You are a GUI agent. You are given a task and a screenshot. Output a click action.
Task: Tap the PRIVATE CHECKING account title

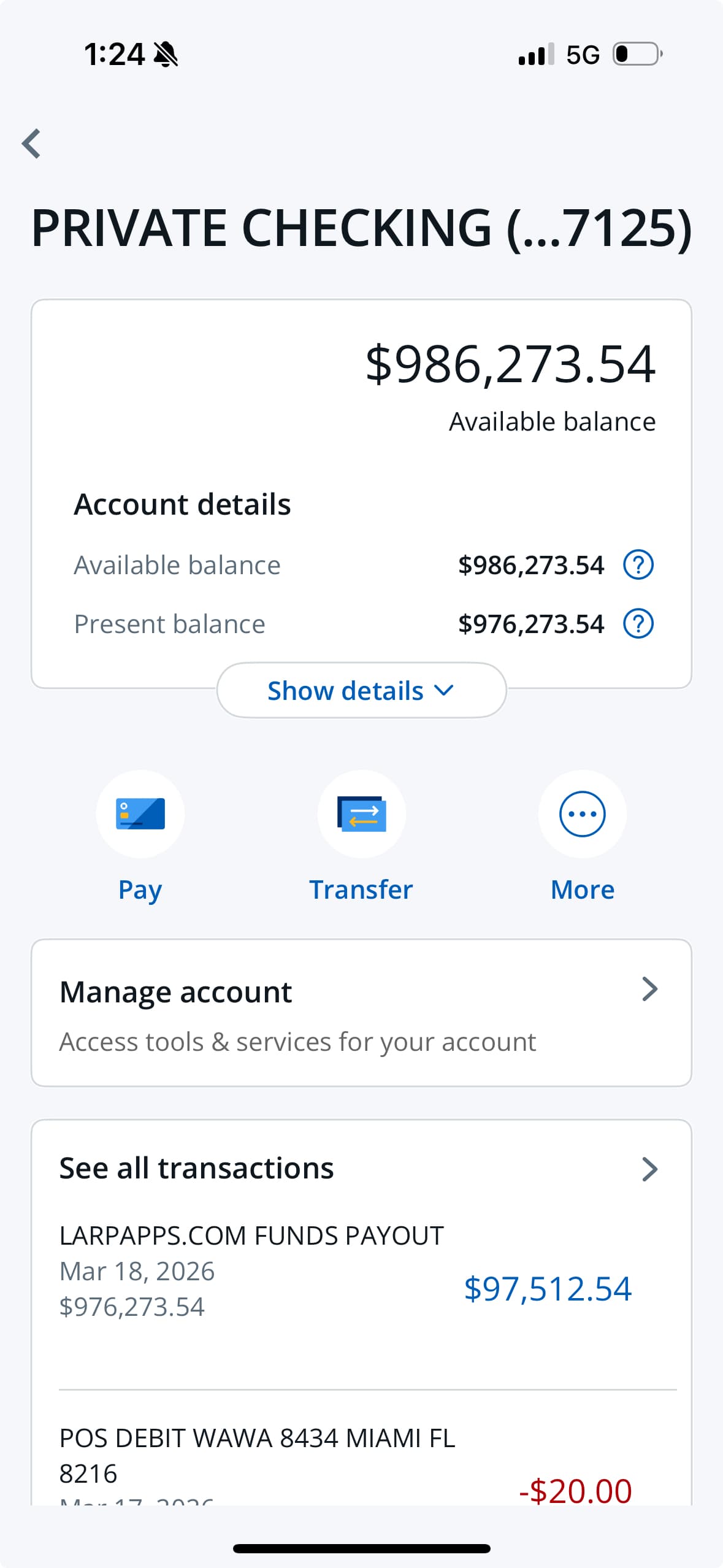click(x=361, y=228)
